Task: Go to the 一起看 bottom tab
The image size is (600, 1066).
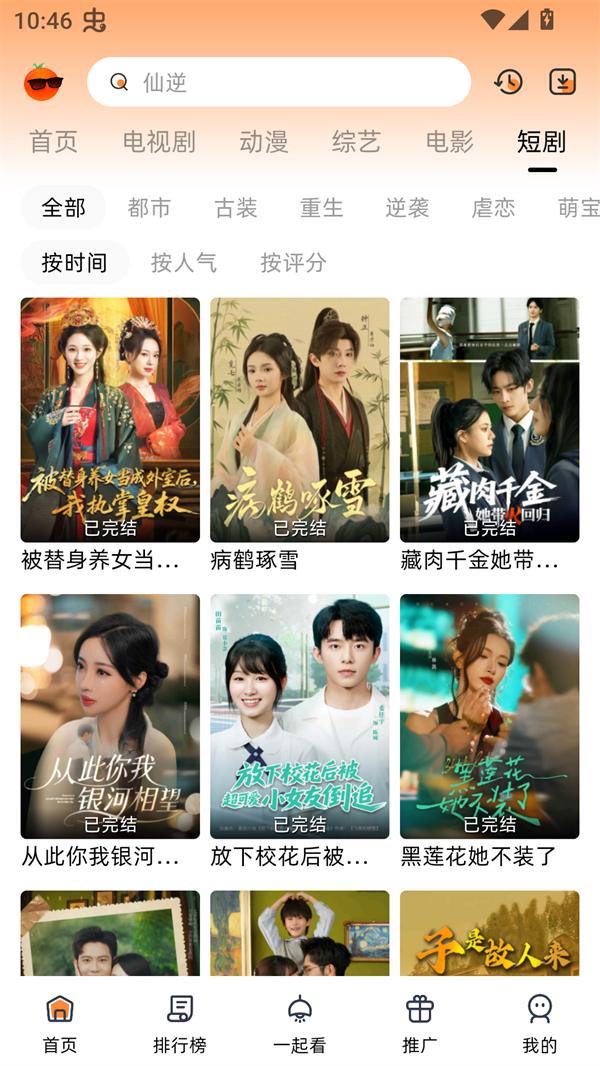Action: pyautogui.click(x=300, y=1024)
